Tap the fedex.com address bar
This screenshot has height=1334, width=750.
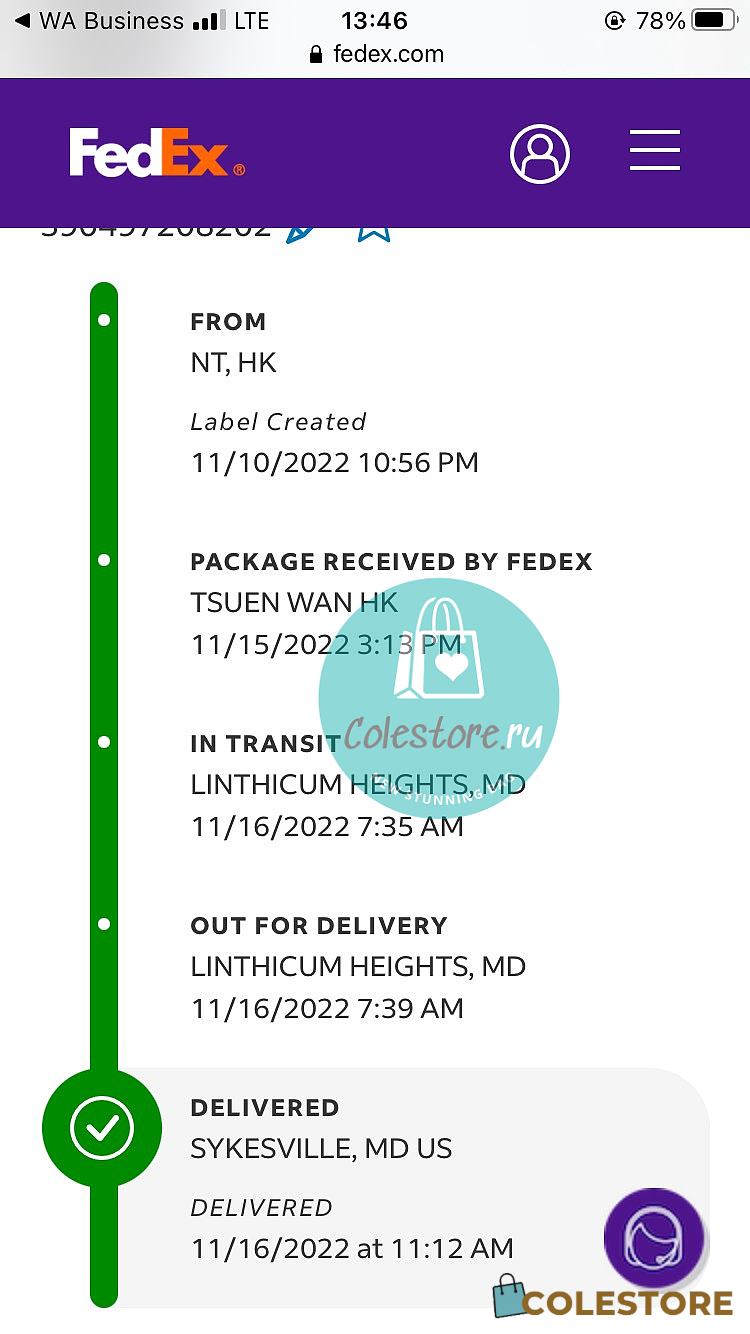[377, 54]
